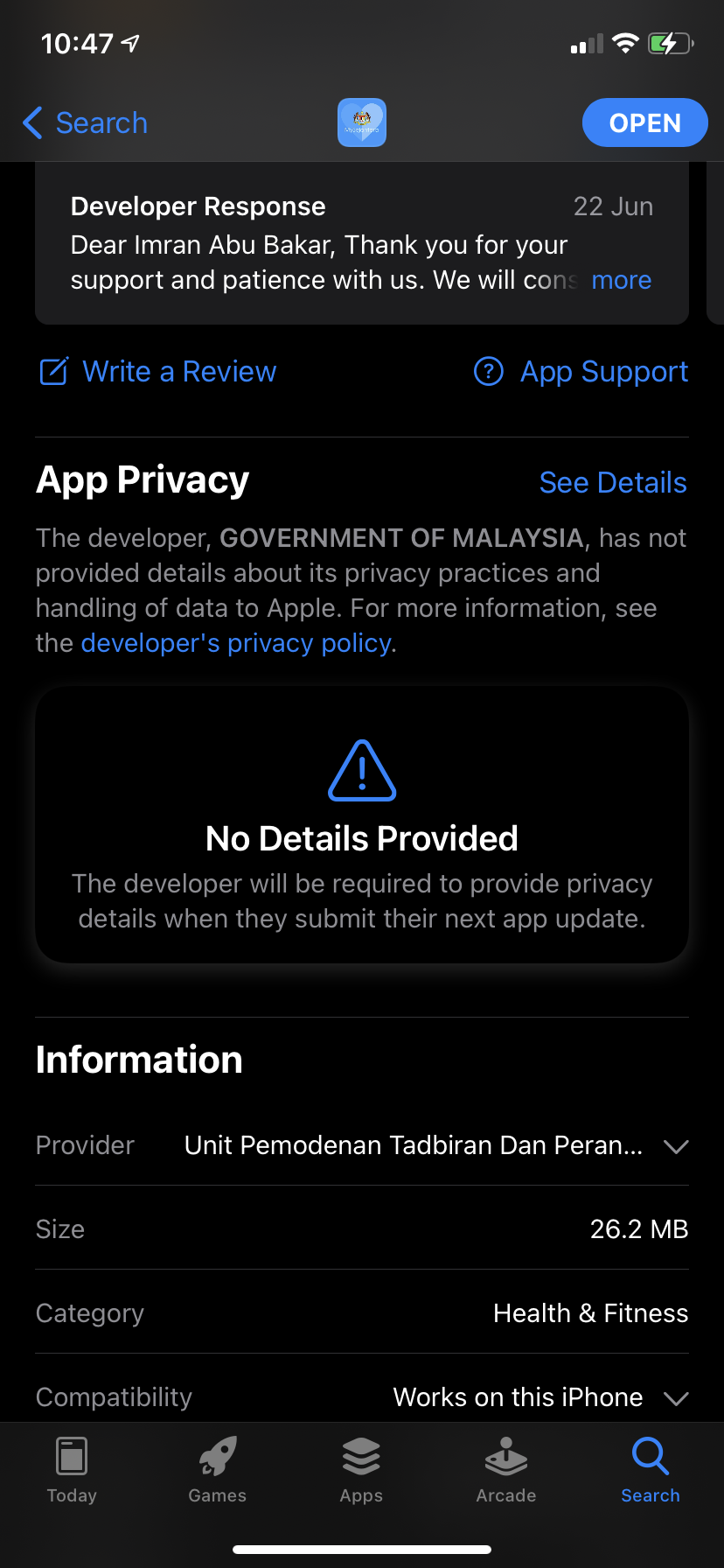This screenshot has height=1568, width=724.
Task: Open the developer's privacy policy link
Action: [236, 643]
